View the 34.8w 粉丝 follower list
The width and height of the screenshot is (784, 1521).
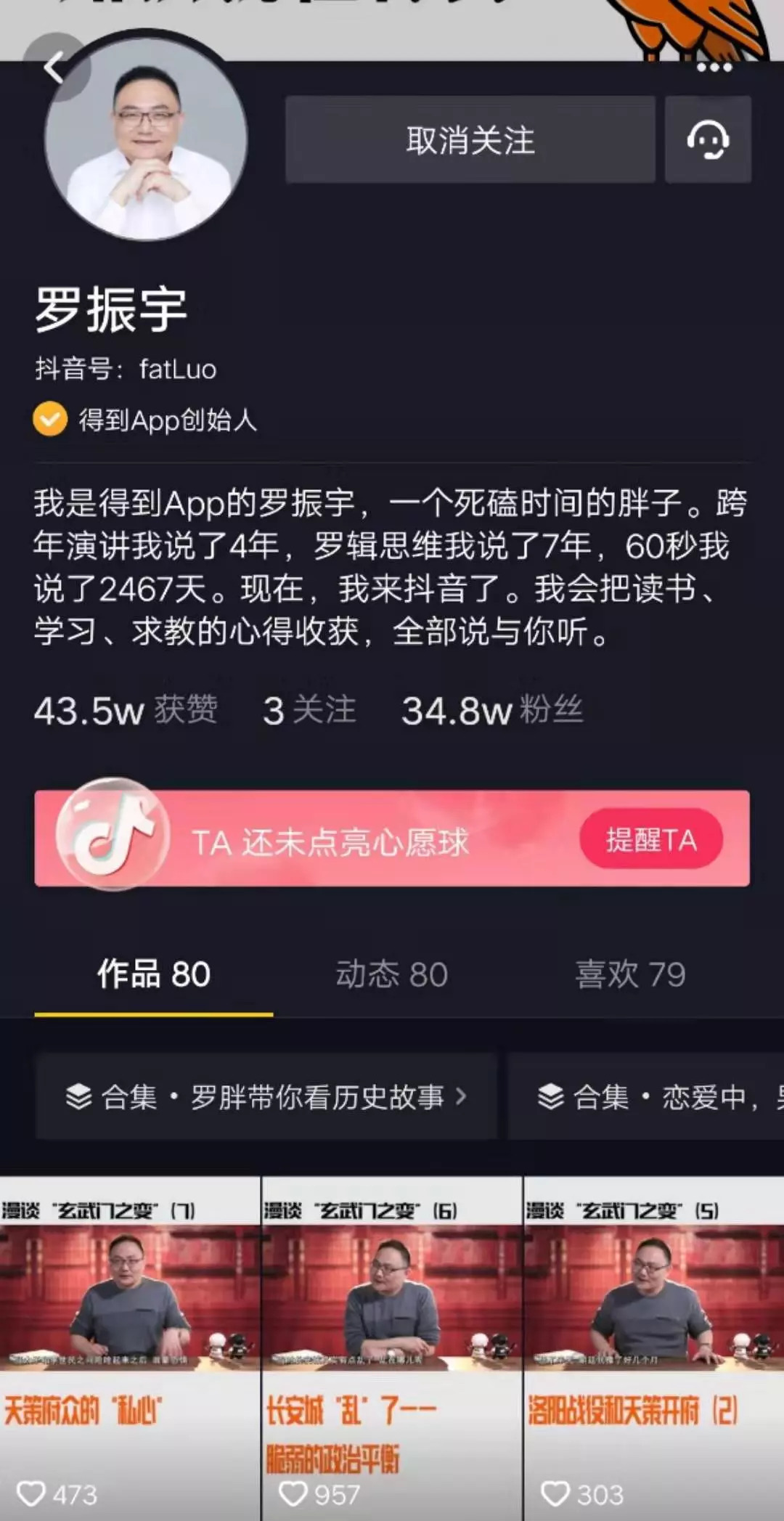click(492, 710)
